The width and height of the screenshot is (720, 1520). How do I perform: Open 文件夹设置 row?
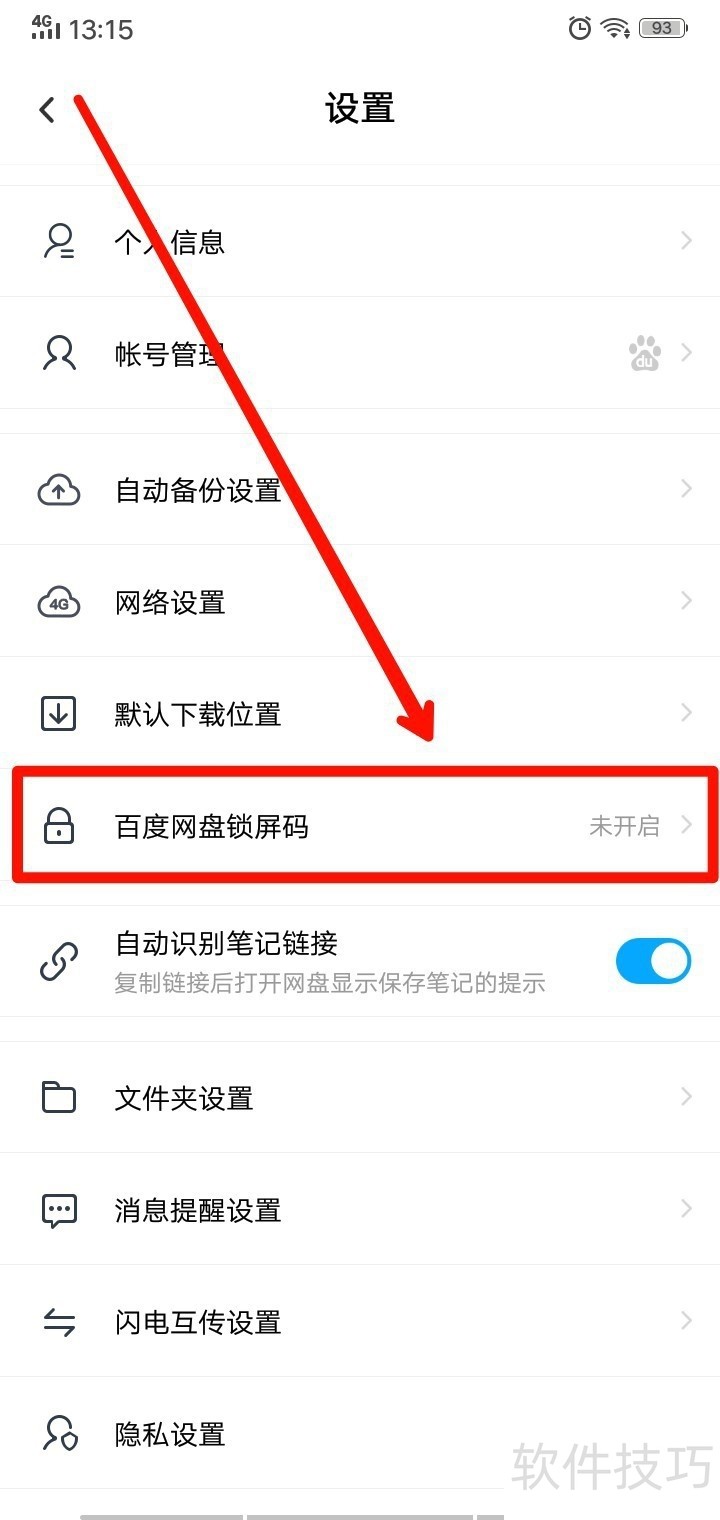pyautogui.click(x=360, y=1098)
